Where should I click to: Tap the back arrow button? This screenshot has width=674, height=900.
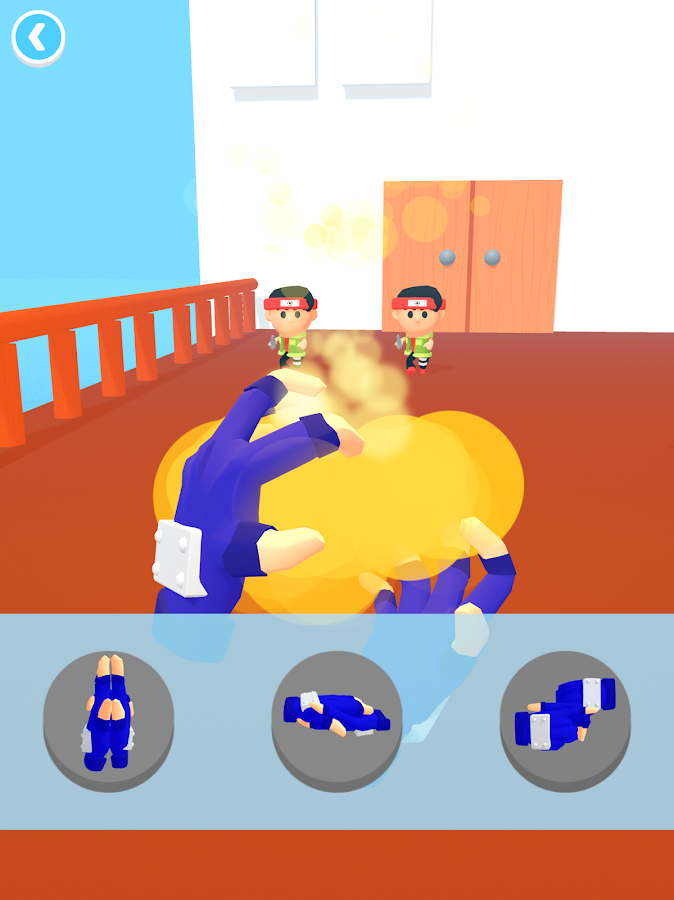click(x=38, y=38)
